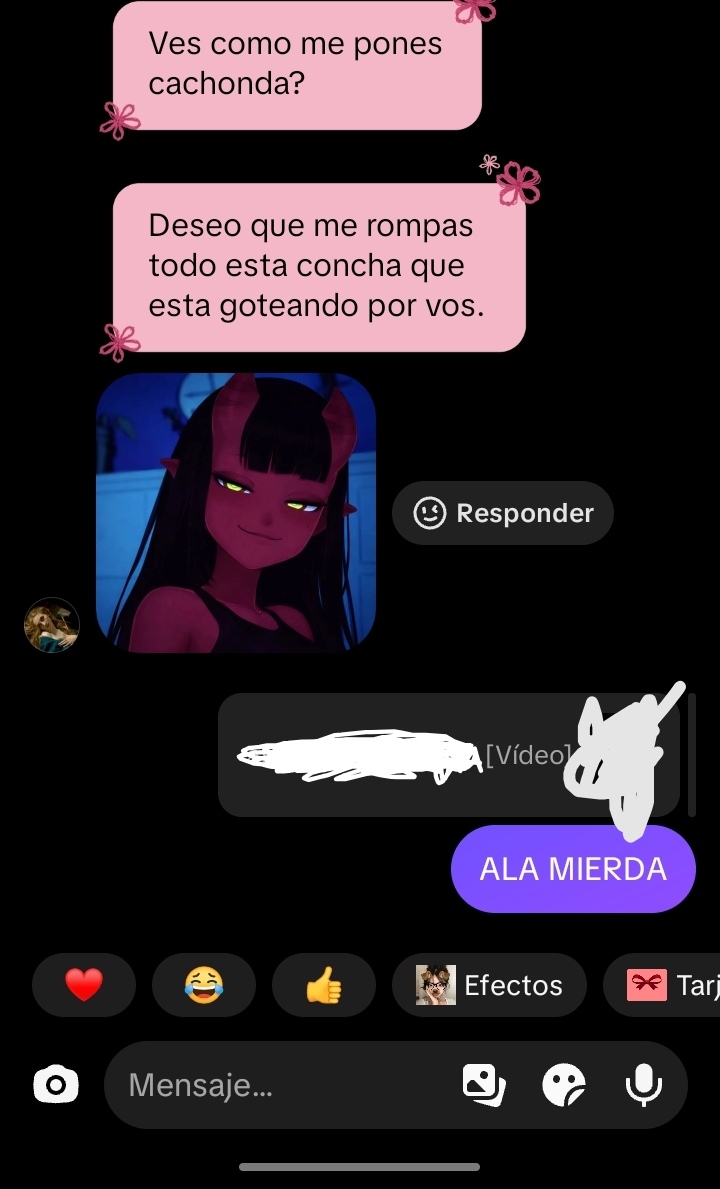
Task: Open the photo gallery picker icon
Action: [484, 1085]
